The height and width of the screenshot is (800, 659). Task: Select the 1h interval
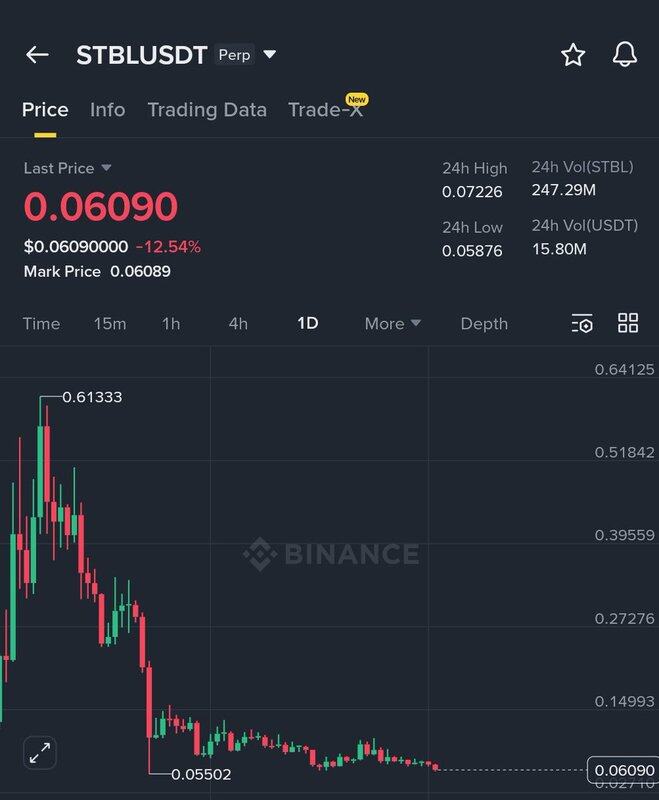pos(171,323)
